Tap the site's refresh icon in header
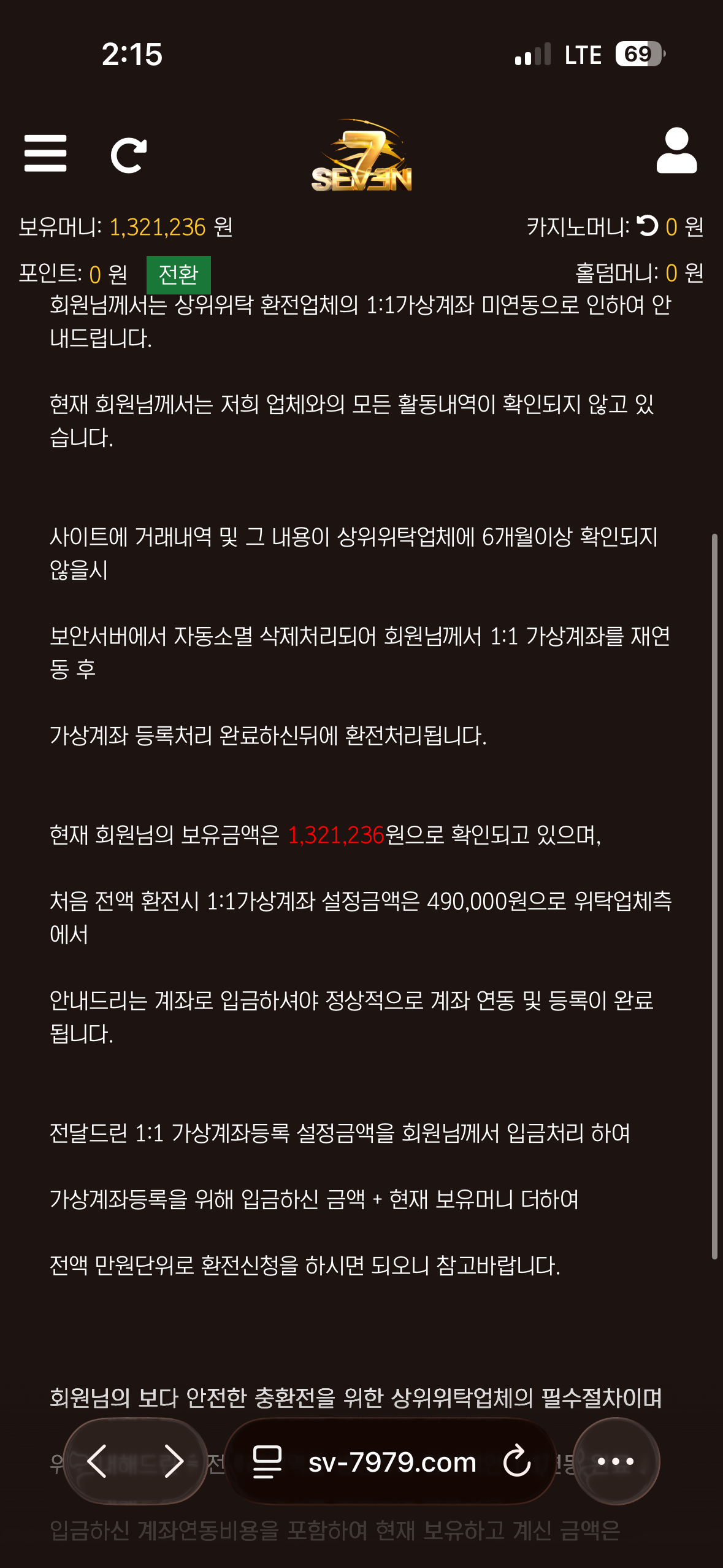Screen dimensions: 723x1568 coord(128,155)
